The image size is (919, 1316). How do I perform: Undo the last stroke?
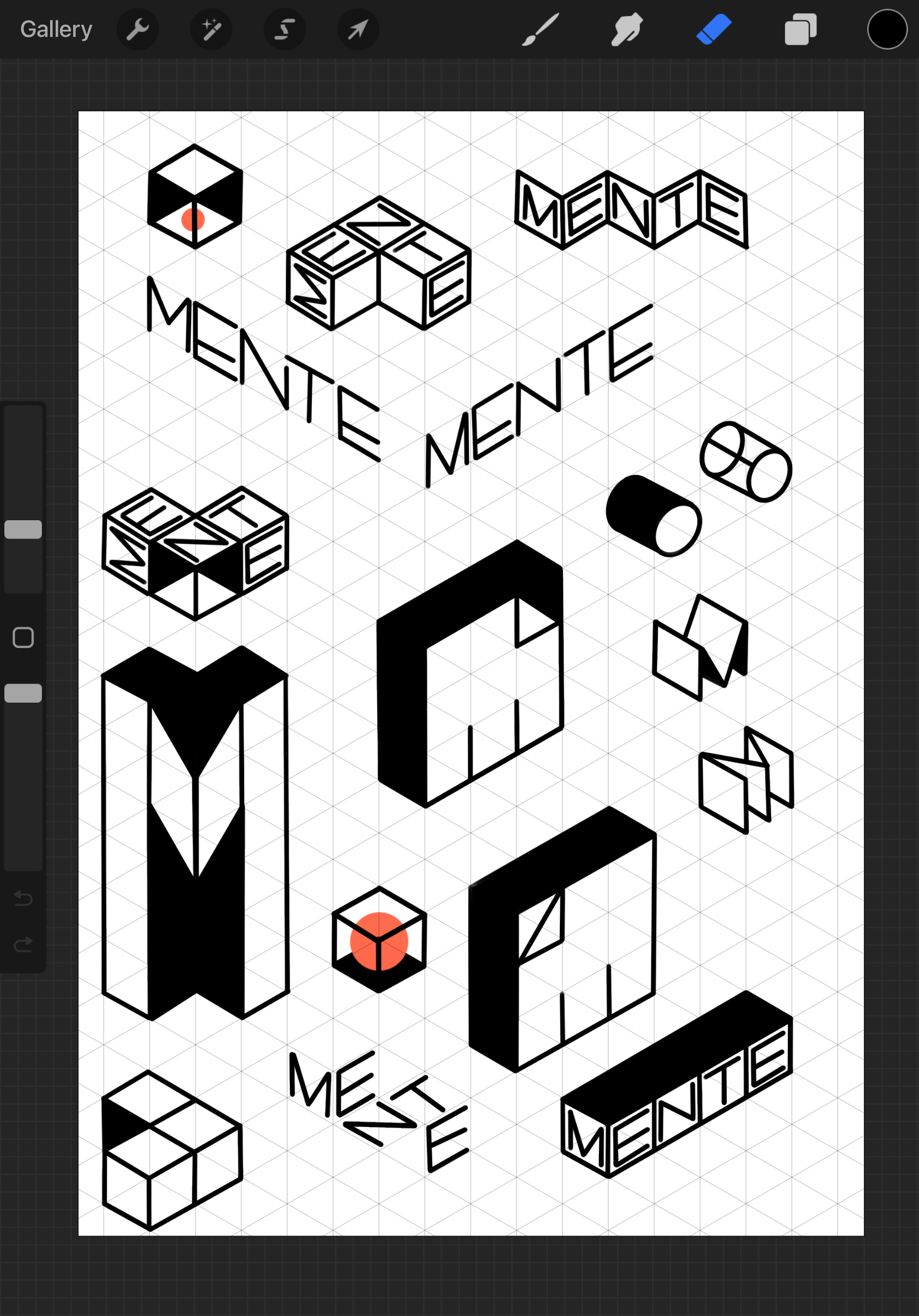tap(24, 898)
